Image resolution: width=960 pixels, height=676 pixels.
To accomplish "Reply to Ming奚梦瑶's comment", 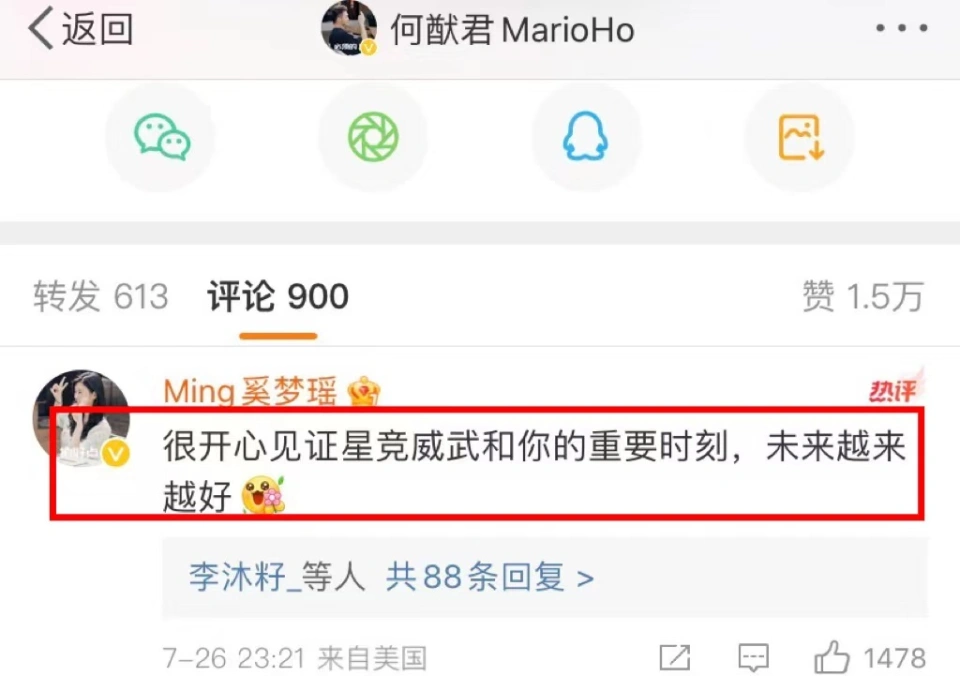I will [752, 657].
